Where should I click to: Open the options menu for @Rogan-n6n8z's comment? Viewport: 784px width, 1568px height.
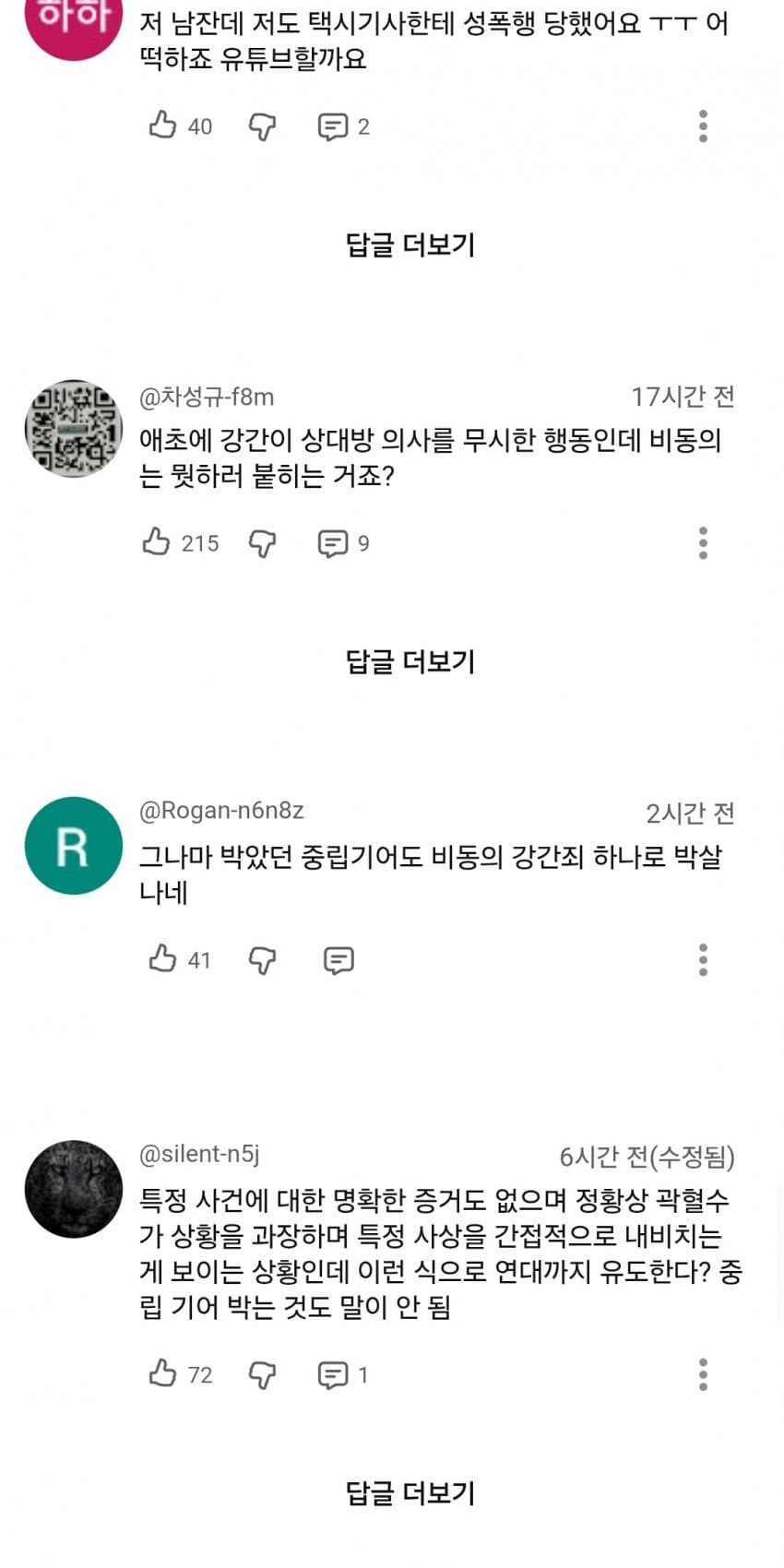(703, 960)
